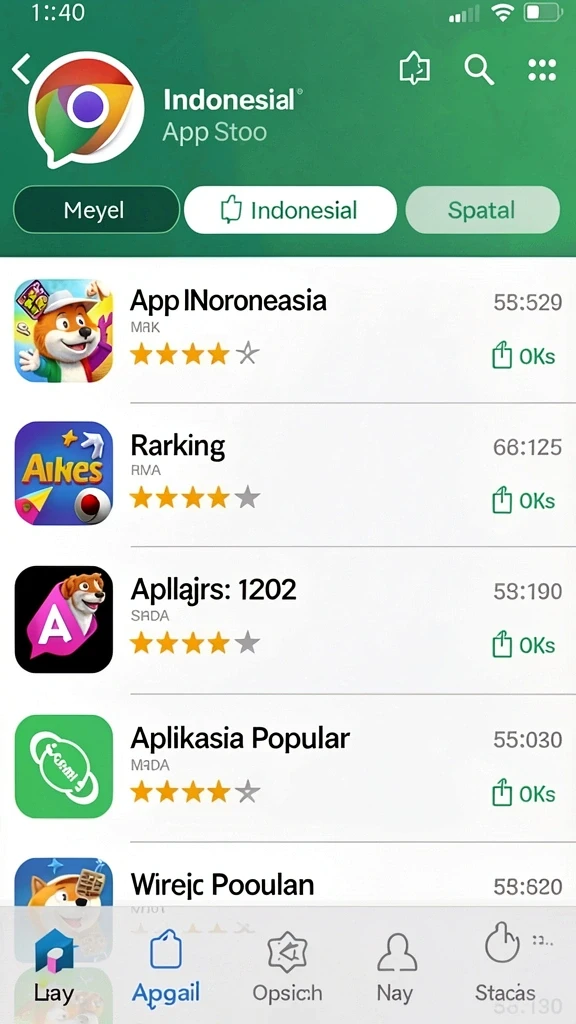Open the search magnifier
Screen dimensions: 576x1024
point(479,69)
